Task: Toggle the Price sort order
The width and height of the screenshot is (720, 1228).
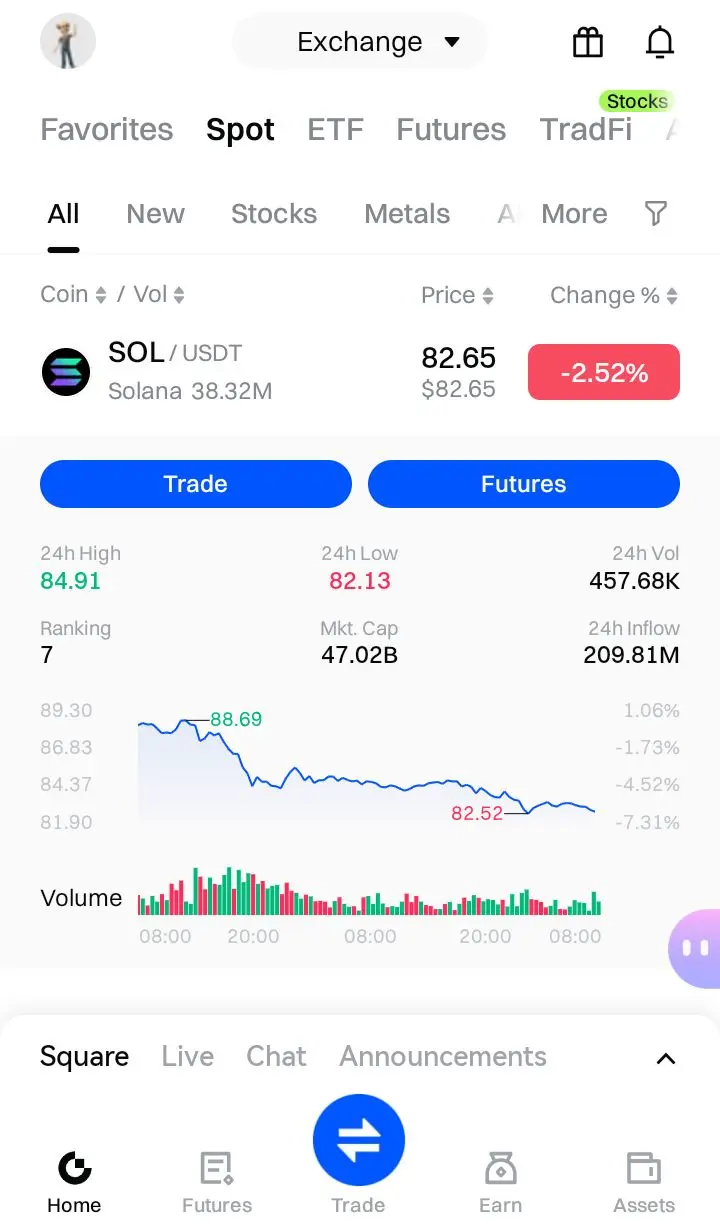Action: 488,294
